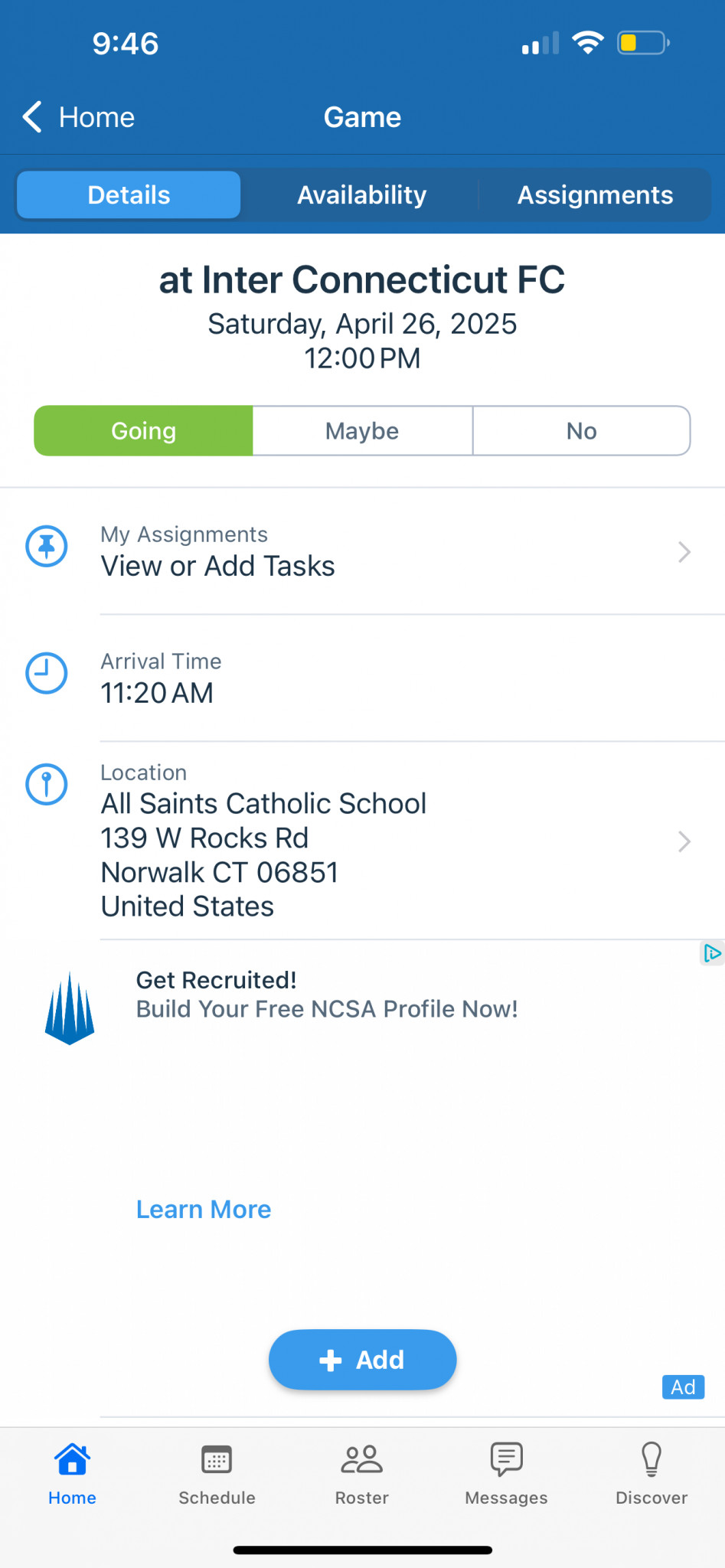
Task: Choose No for attendance
Action: click(582, 431)
